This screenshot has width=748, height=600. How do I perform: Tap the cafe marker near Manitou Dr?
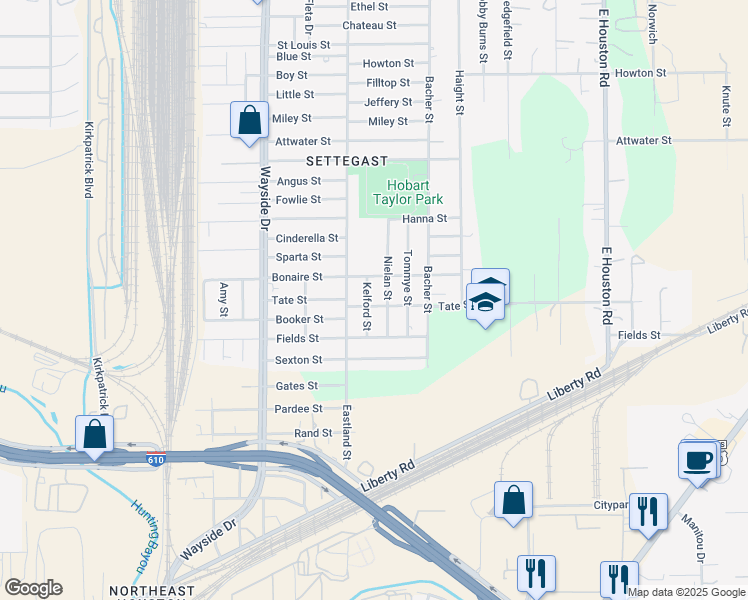(698, 460)
